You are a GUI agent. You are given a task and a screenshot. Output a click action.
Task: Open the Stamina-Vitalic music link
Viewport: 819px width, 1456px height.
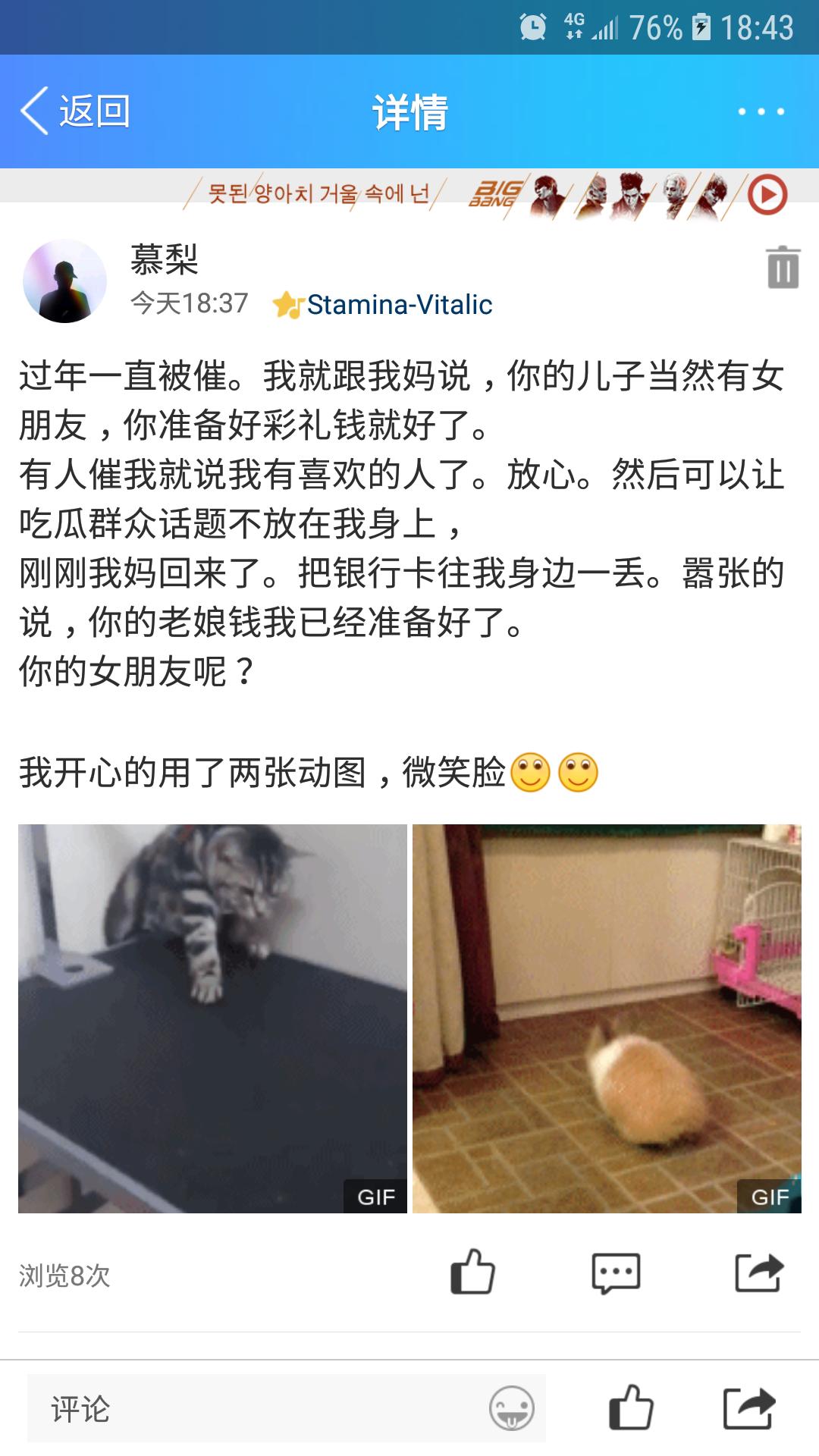tap(383, 305)
